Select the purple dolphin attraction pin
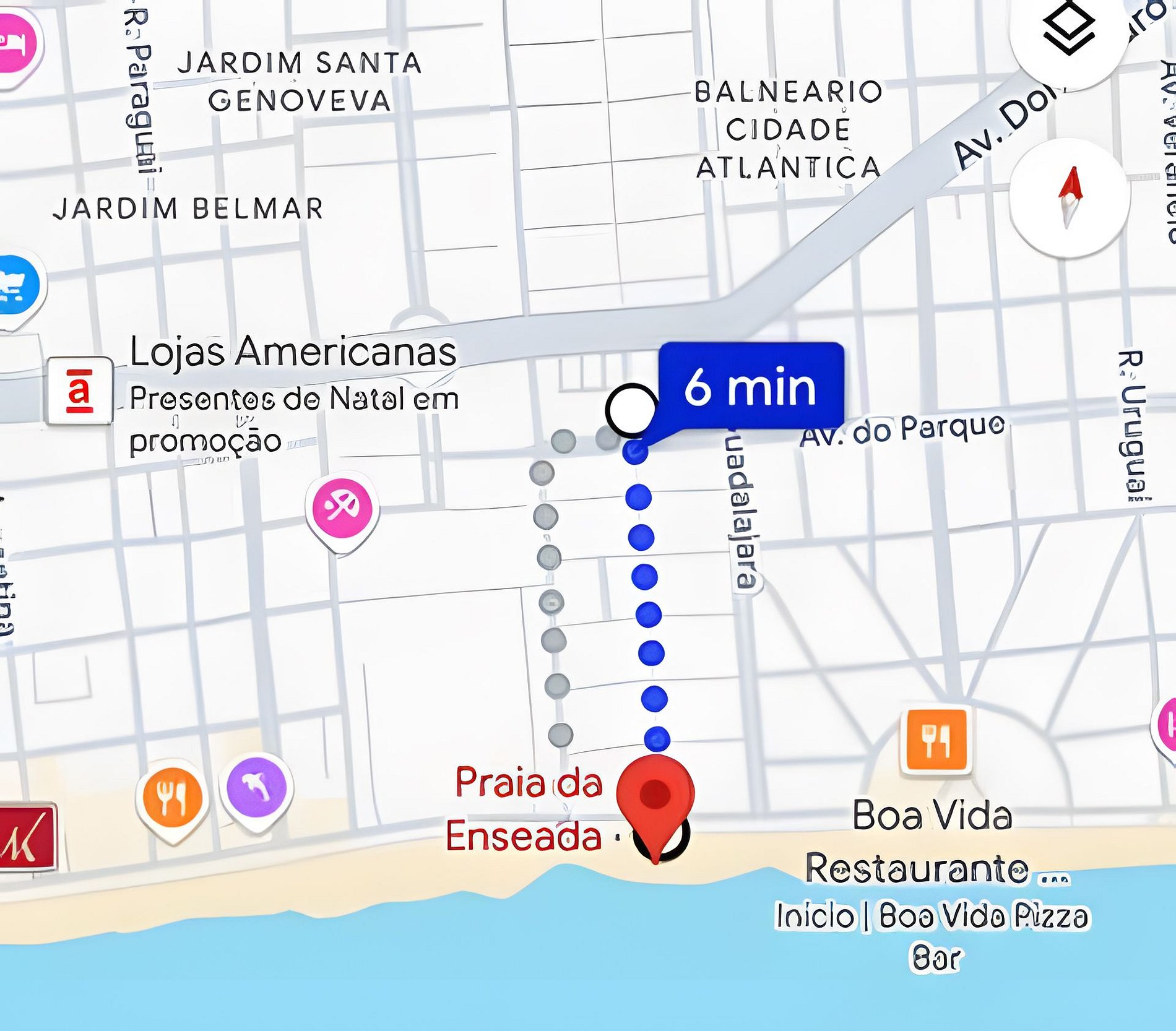Viewport: 1176px width, 1031px height. (256, 788)
